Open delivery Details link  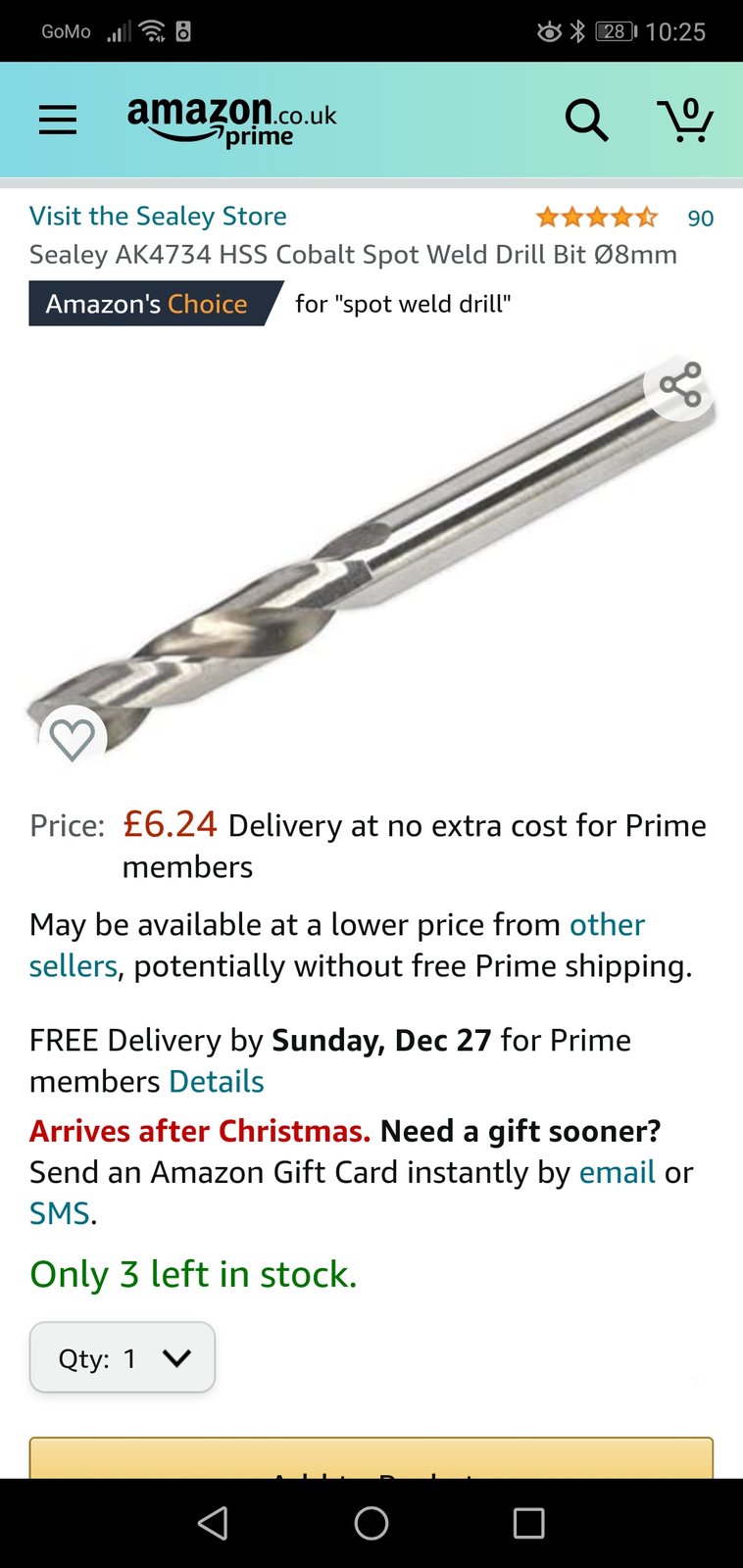(217, 1081)
